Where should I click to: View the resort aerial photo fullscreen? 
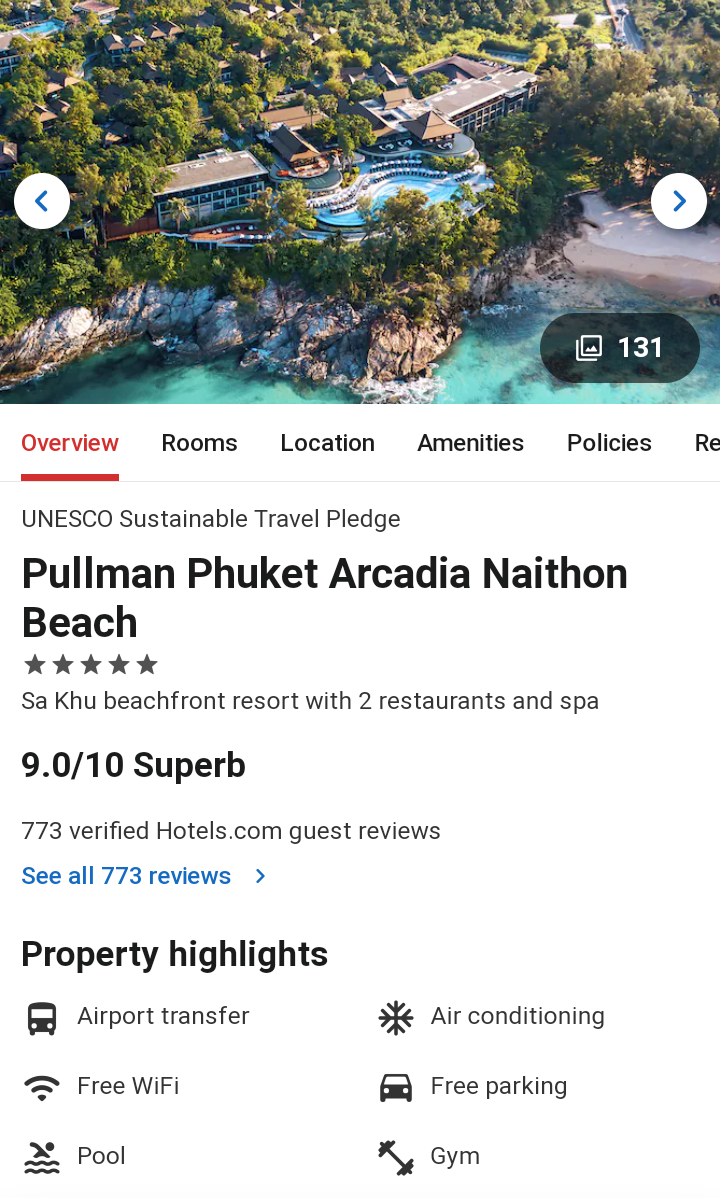(x=360, y=150)
